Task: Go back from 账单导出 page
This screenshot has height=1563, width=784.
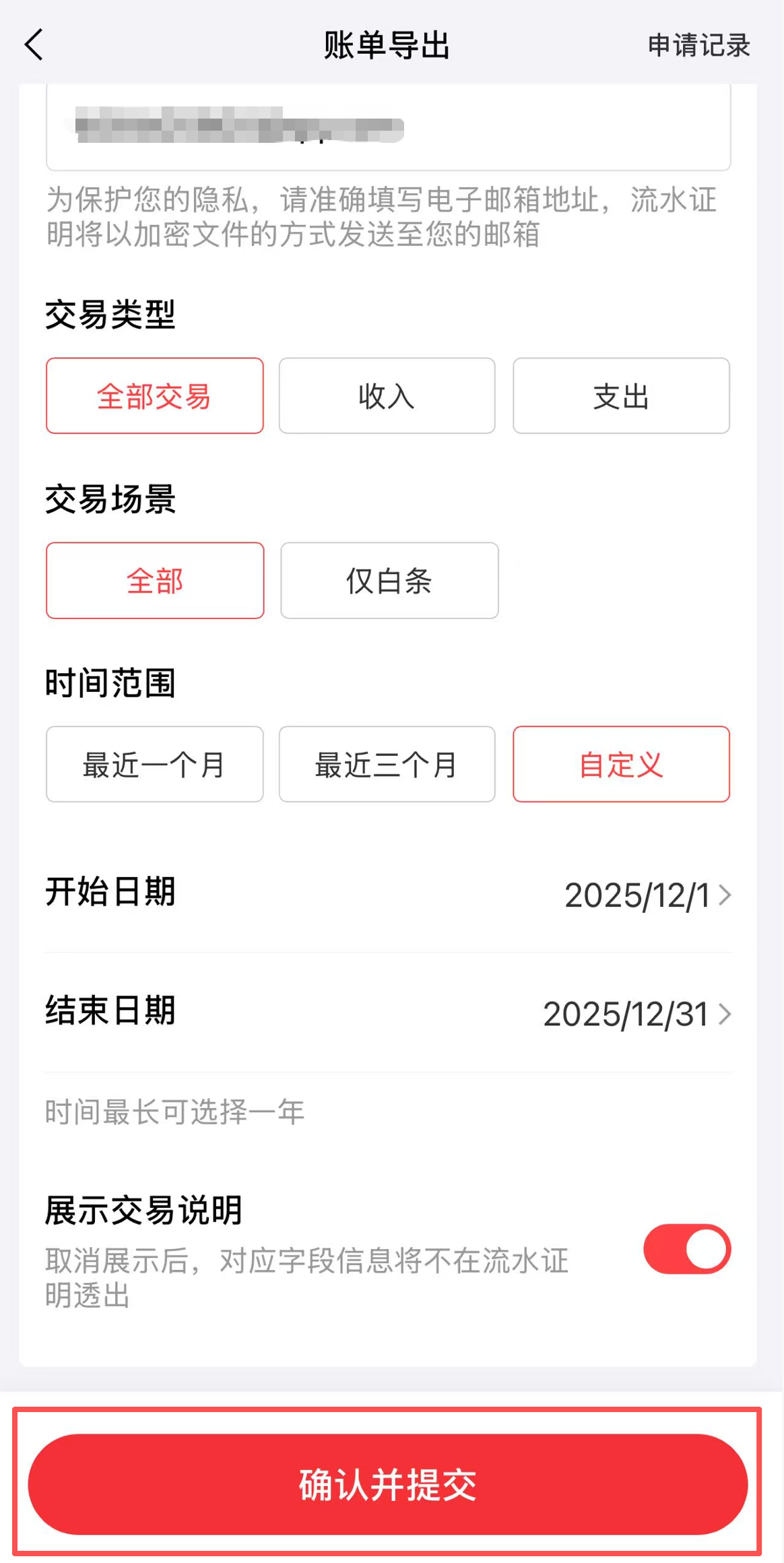Action: pos(34,45)
